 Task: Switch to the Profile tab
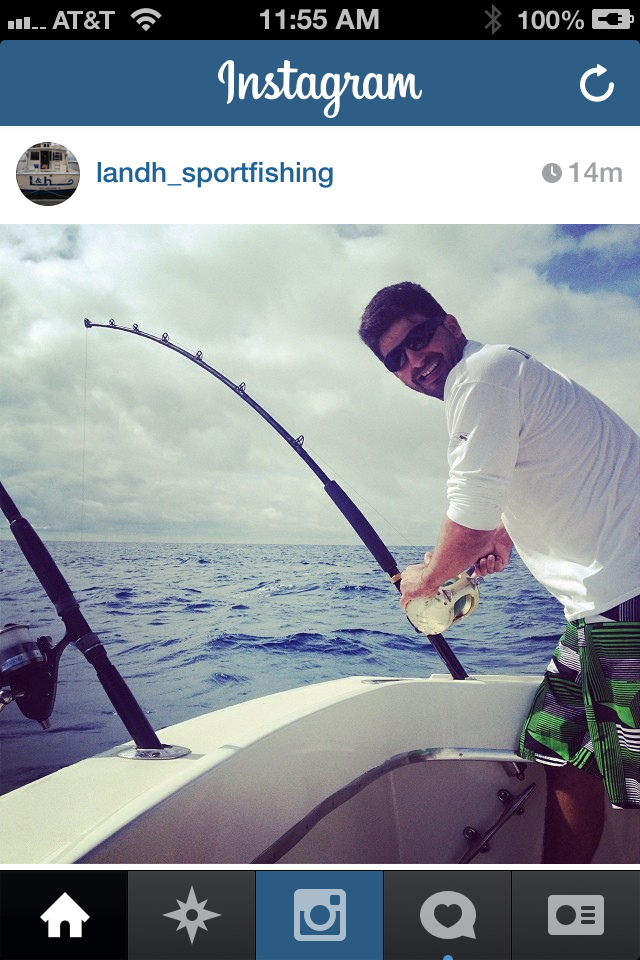click(x=576, y=915)
